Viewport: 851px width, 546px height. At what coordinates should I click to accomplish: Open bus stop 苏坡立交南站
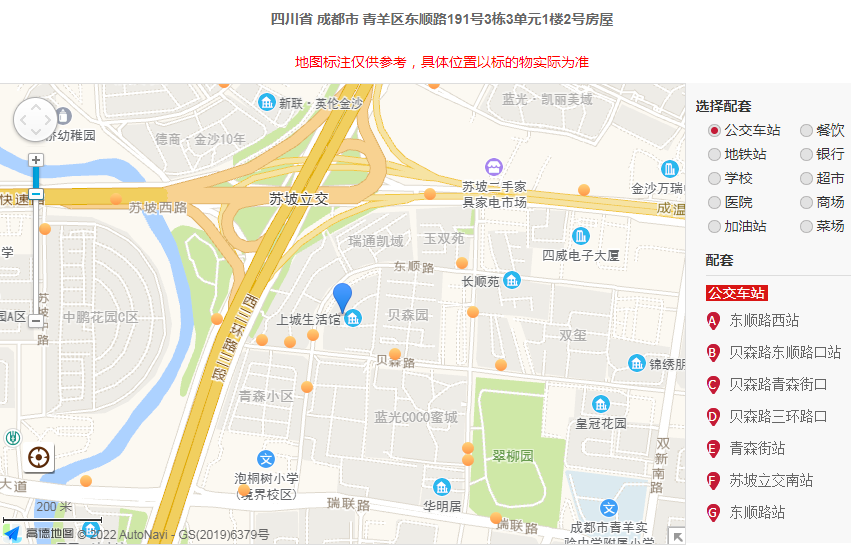[x=771, y=480]
